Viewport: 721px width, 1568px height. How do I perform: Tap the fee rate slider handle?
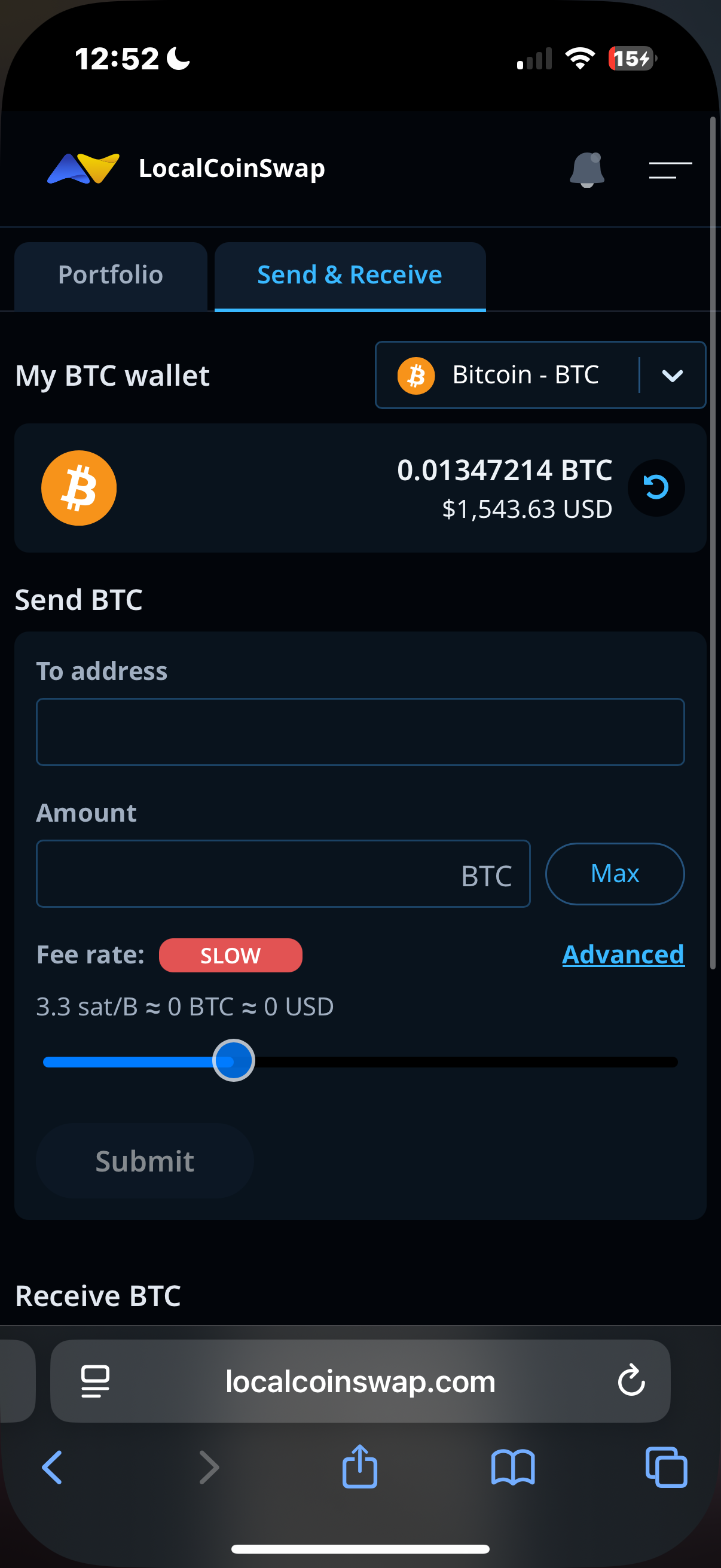point(234,1060)
